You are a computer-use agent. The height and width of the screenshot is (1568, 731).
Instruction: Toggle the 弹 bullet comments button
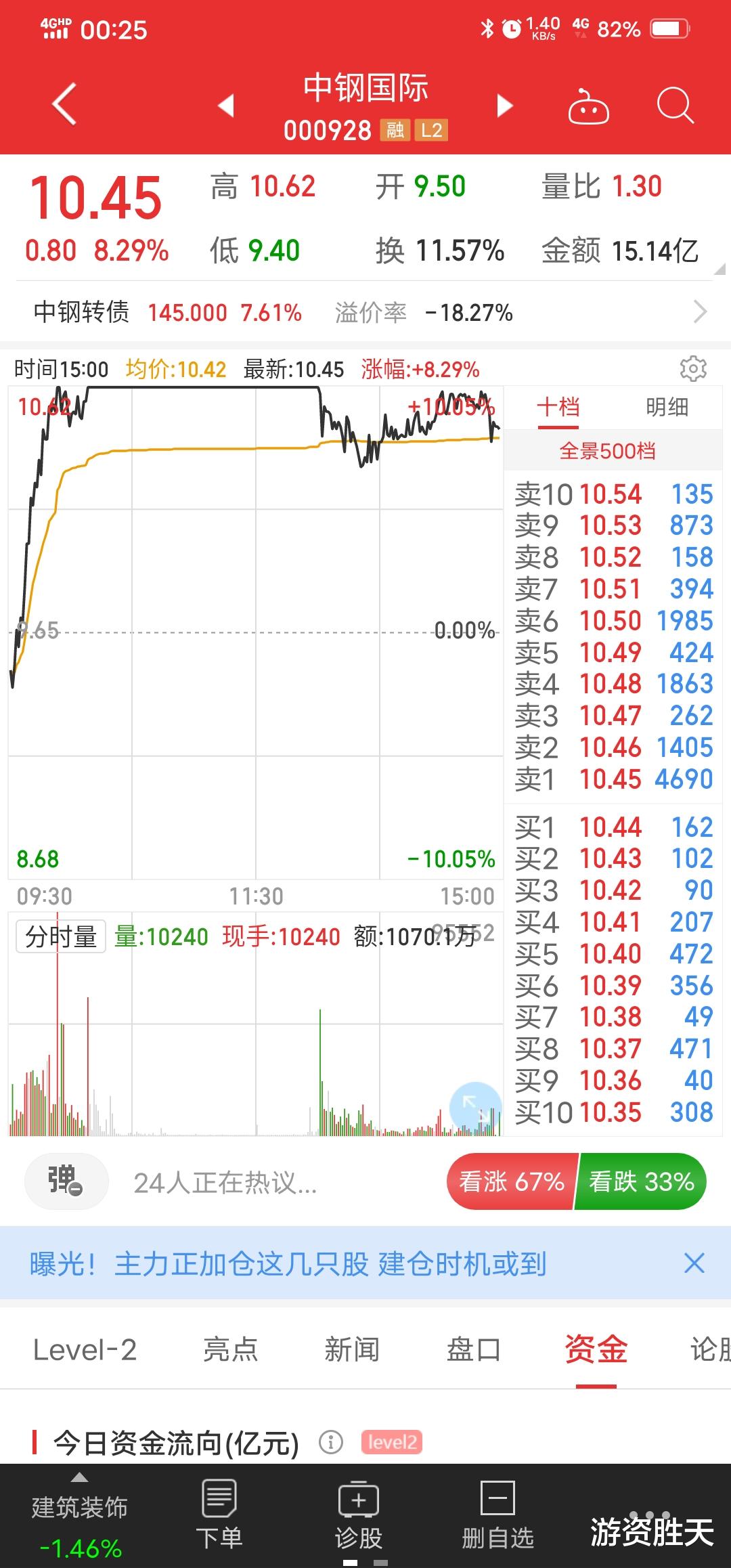66,1181
